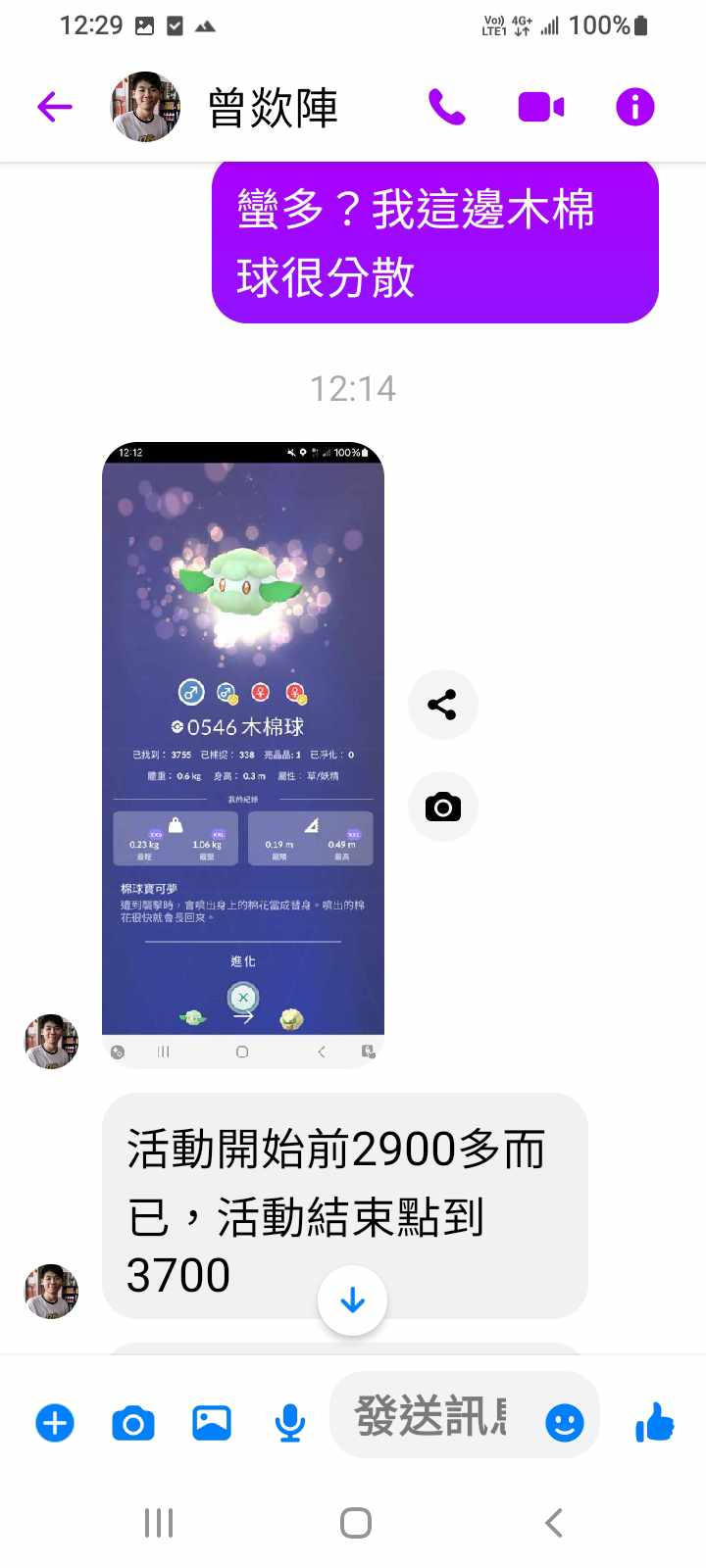Open the recent apps view
Viewport: 706px width, 1568px height.
[159, 1523]
